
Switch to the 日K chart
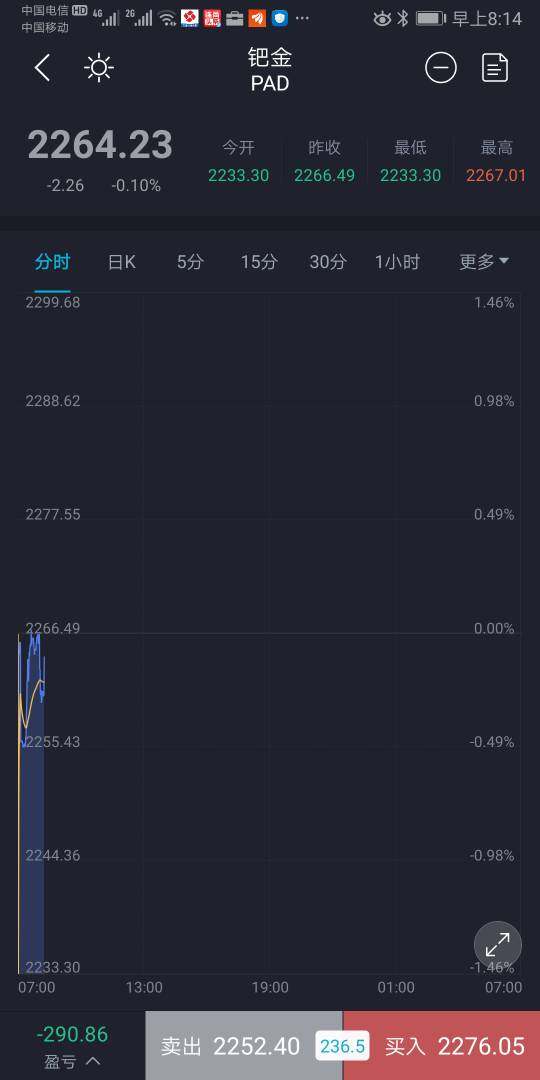[x=121, y=262]
